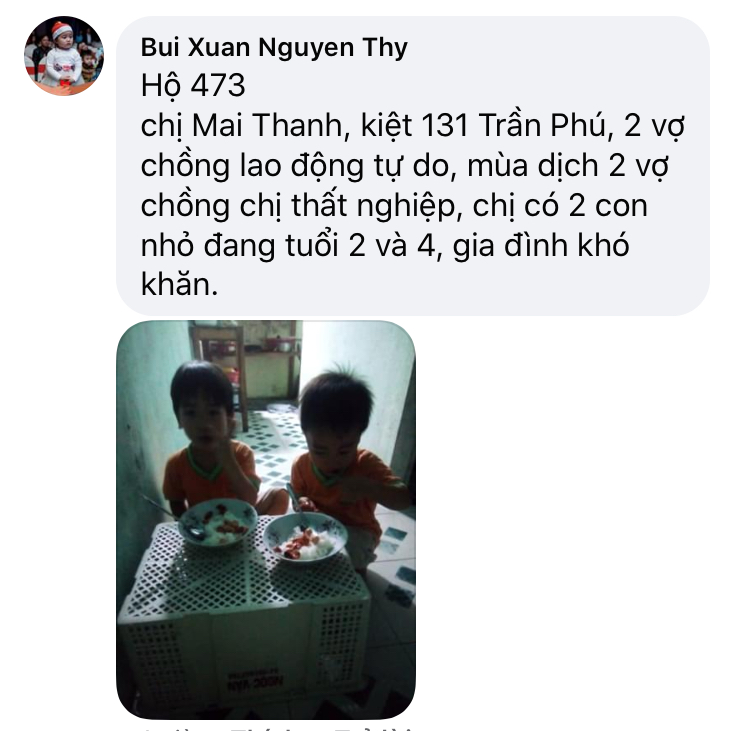Image resolution: width=750 pixels, height=731 pixels.
Task: Open Bui Xuan Nguyen Thy's profile picture
Action: [63, 56]
